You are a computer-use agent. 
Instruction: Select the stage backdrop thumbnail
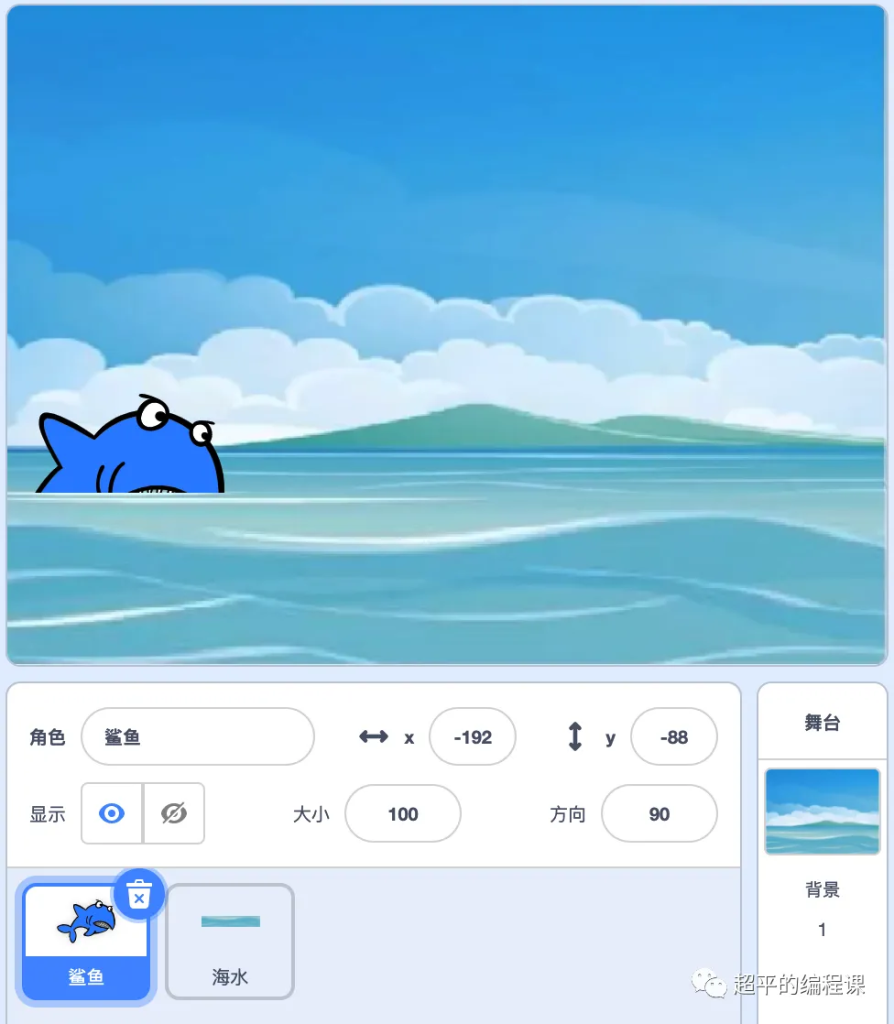point(822,811)
